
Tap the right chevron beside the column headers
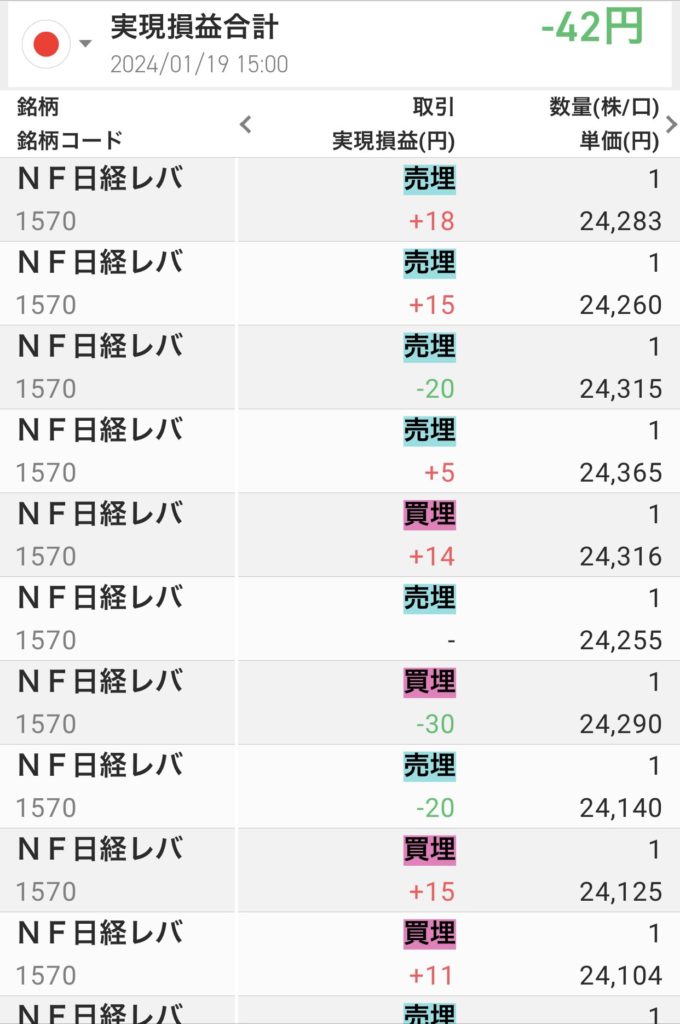click(x=671, y=124)
